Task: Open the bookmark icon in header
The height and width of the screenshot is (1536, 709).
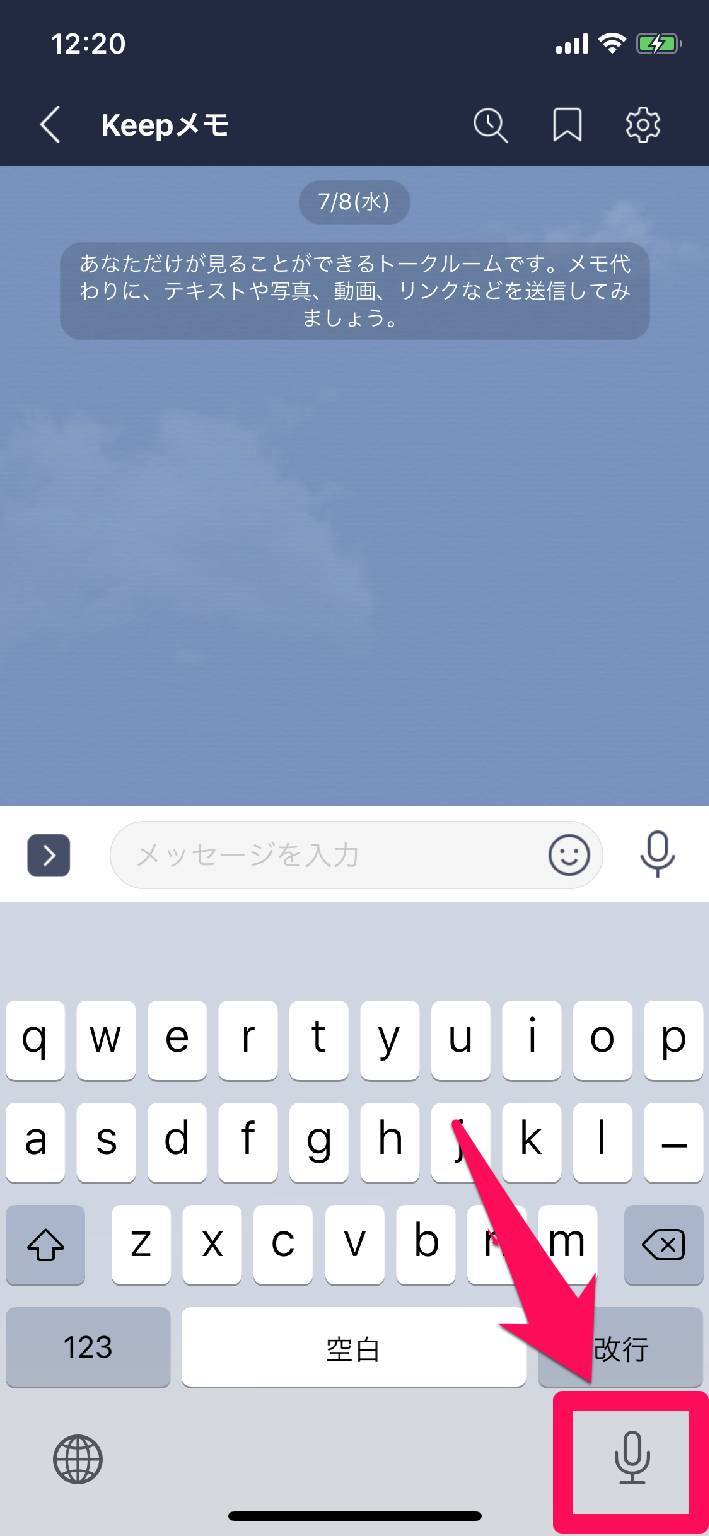Action: 567,125
